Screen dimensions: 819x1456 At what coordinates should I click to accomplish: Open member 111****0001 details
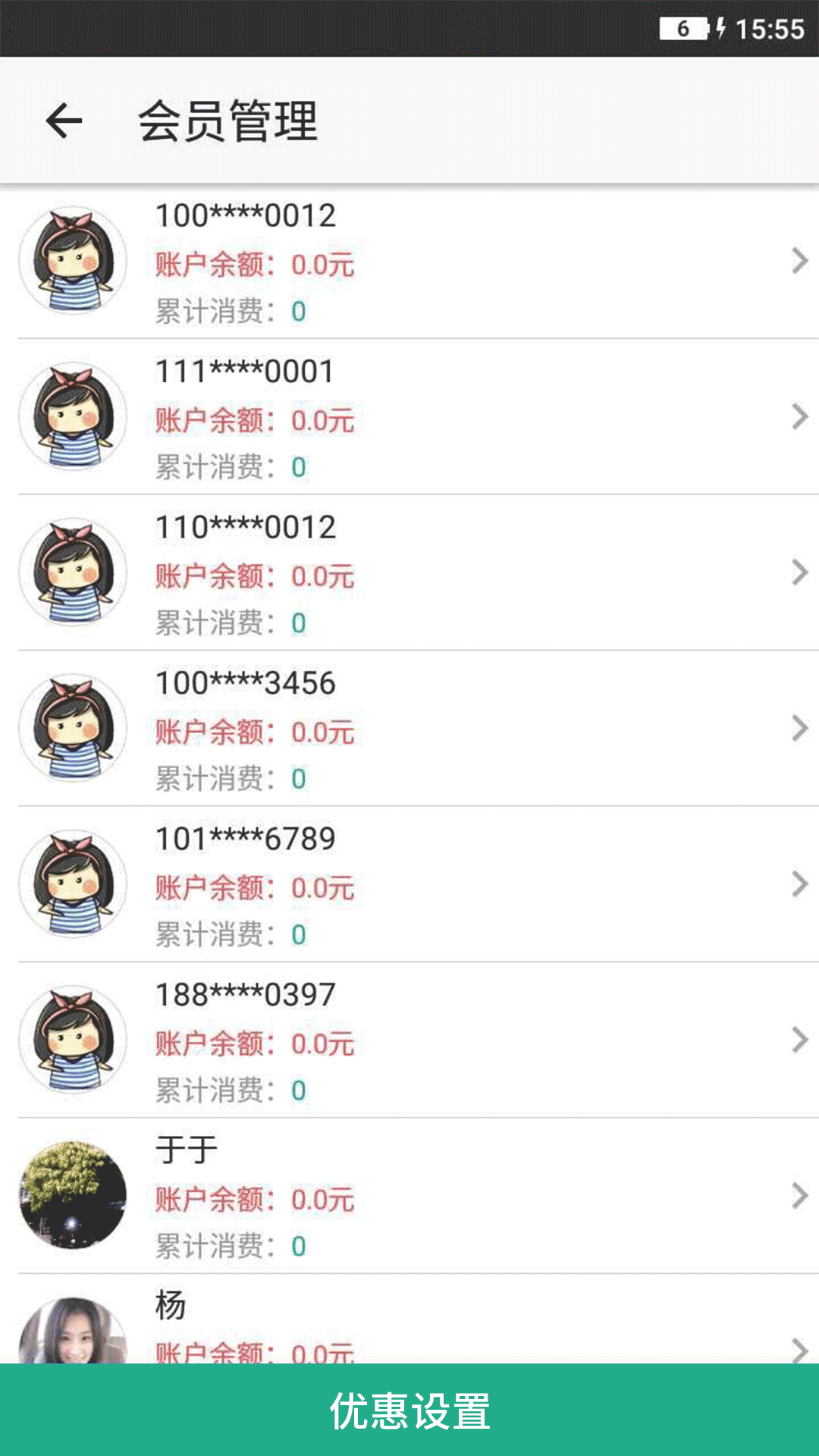tap(409, 417)
